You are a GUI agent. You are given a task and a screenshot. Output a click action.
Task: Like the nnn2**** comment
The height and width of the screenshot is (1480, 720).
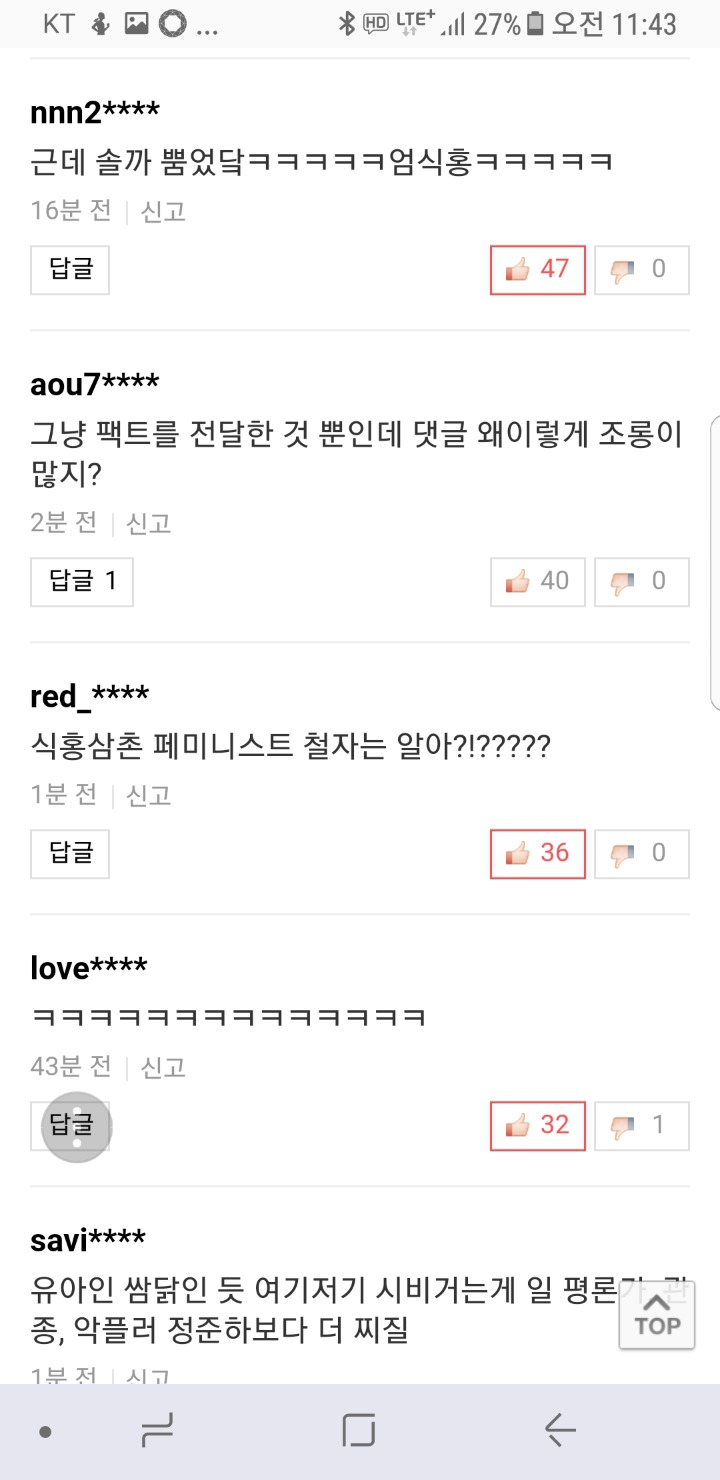[538, 269]
